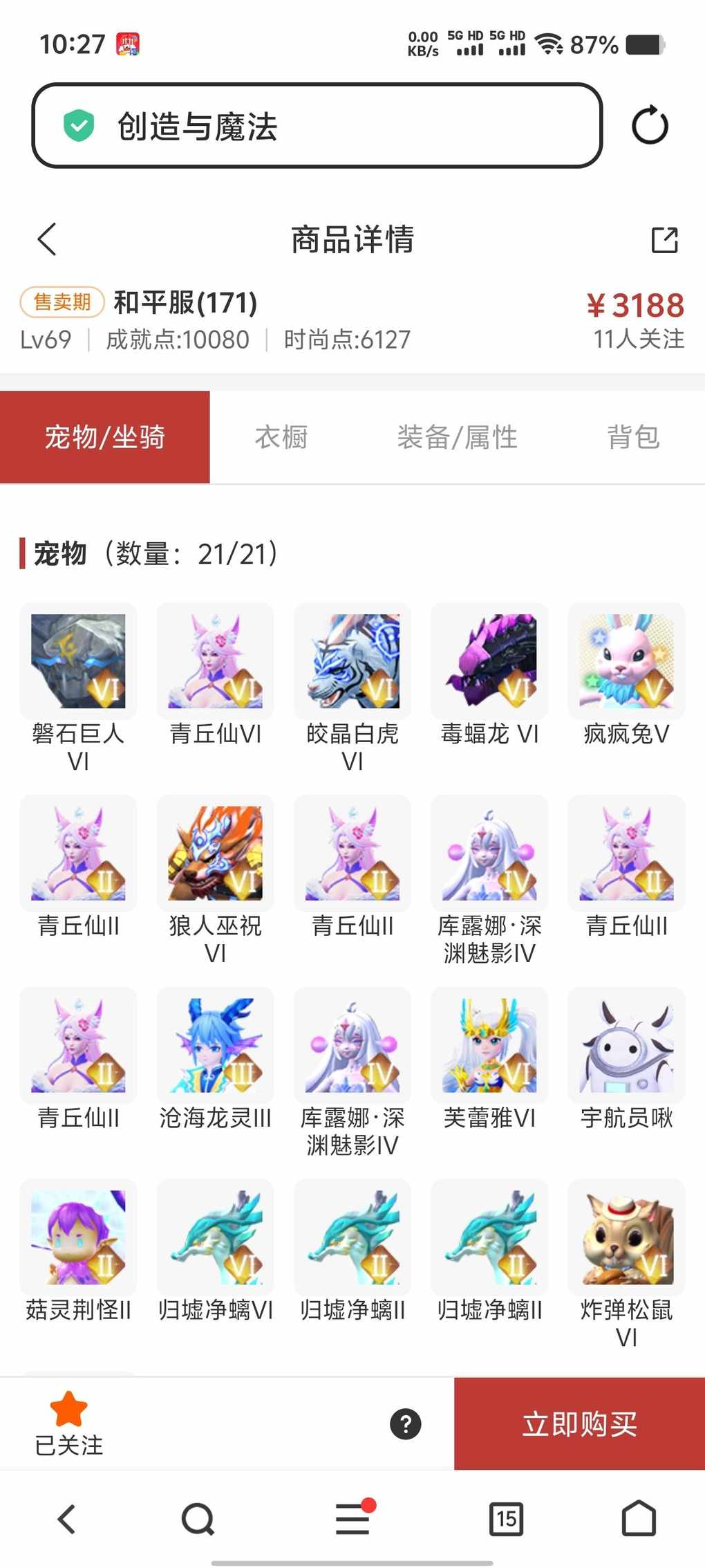
Task: Open pet 毒蝠龙 VI
Action: pos(489,661)
